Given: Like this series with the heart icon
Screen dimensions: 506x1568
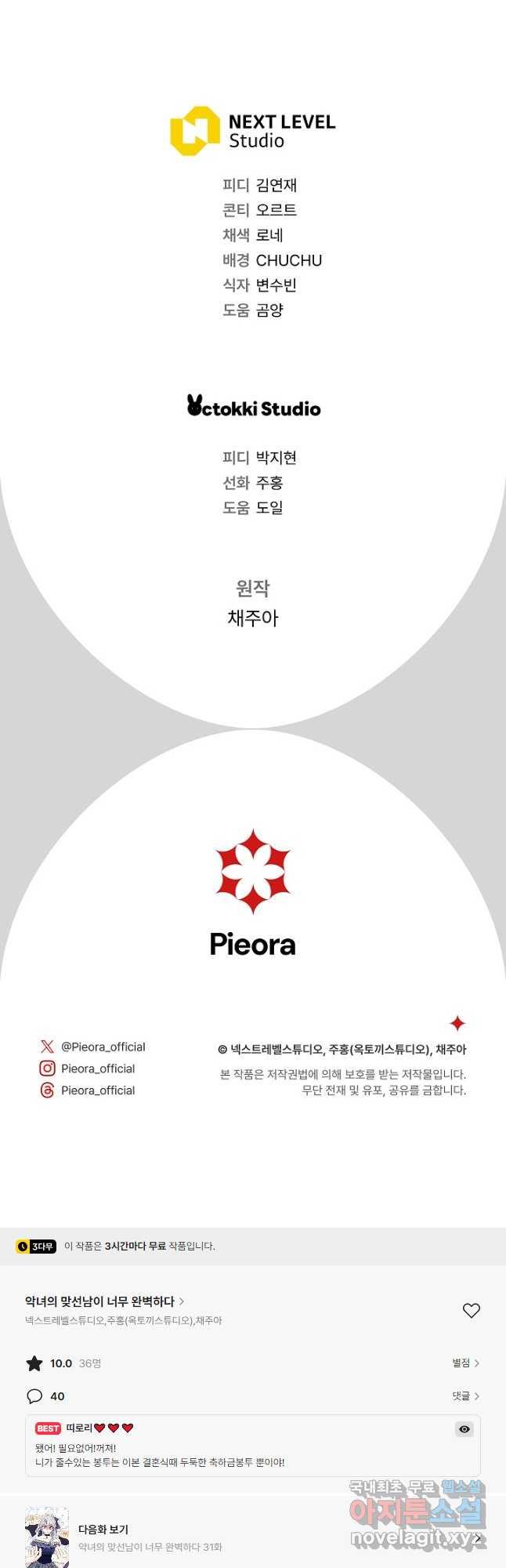Looking at the screenshot, I should pyautogui.click(x=471, y=1310).
